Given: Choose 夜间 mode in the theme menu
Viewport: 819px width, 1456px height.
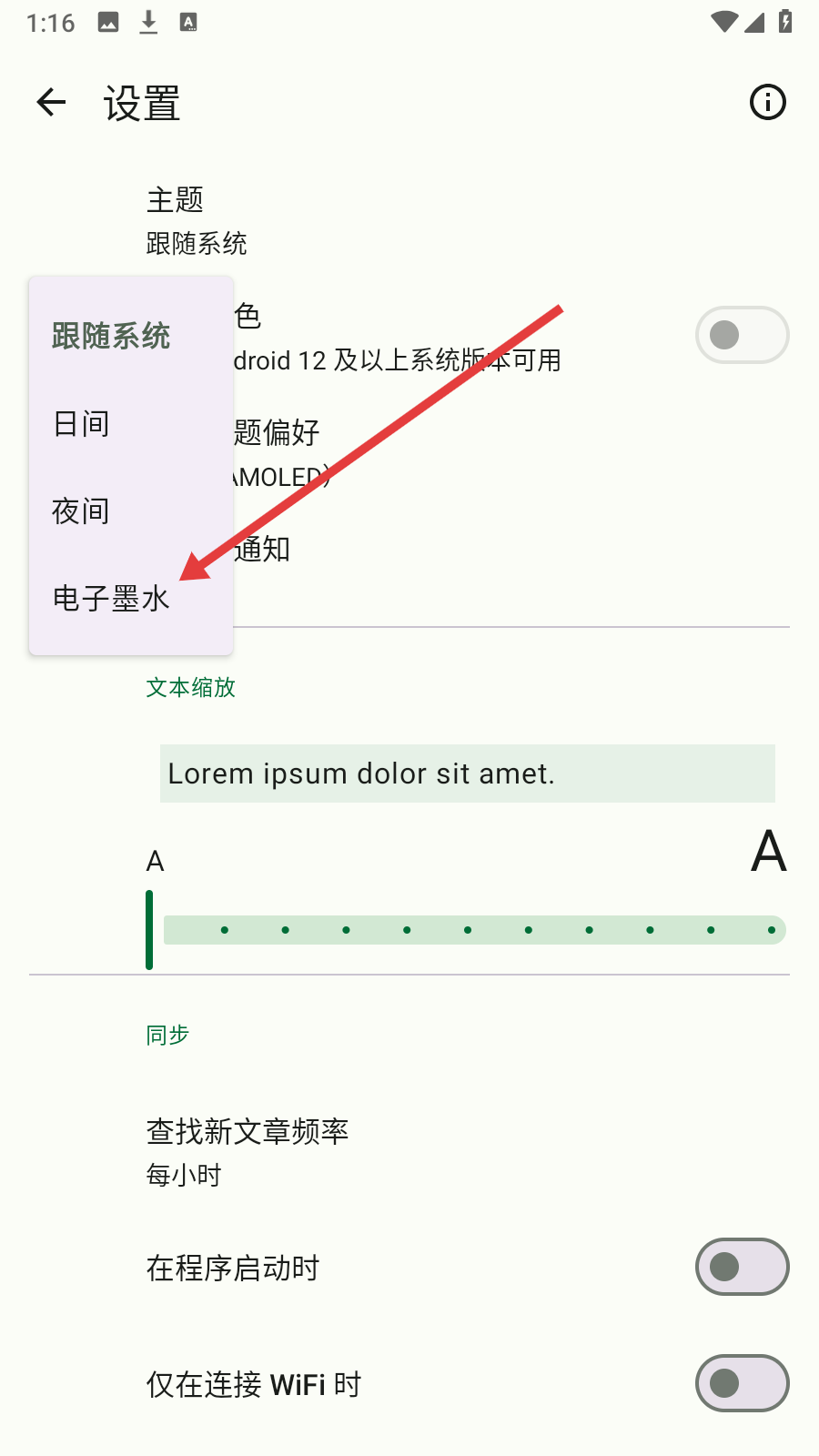Looking at the screenshot, I should coord(81,511).
